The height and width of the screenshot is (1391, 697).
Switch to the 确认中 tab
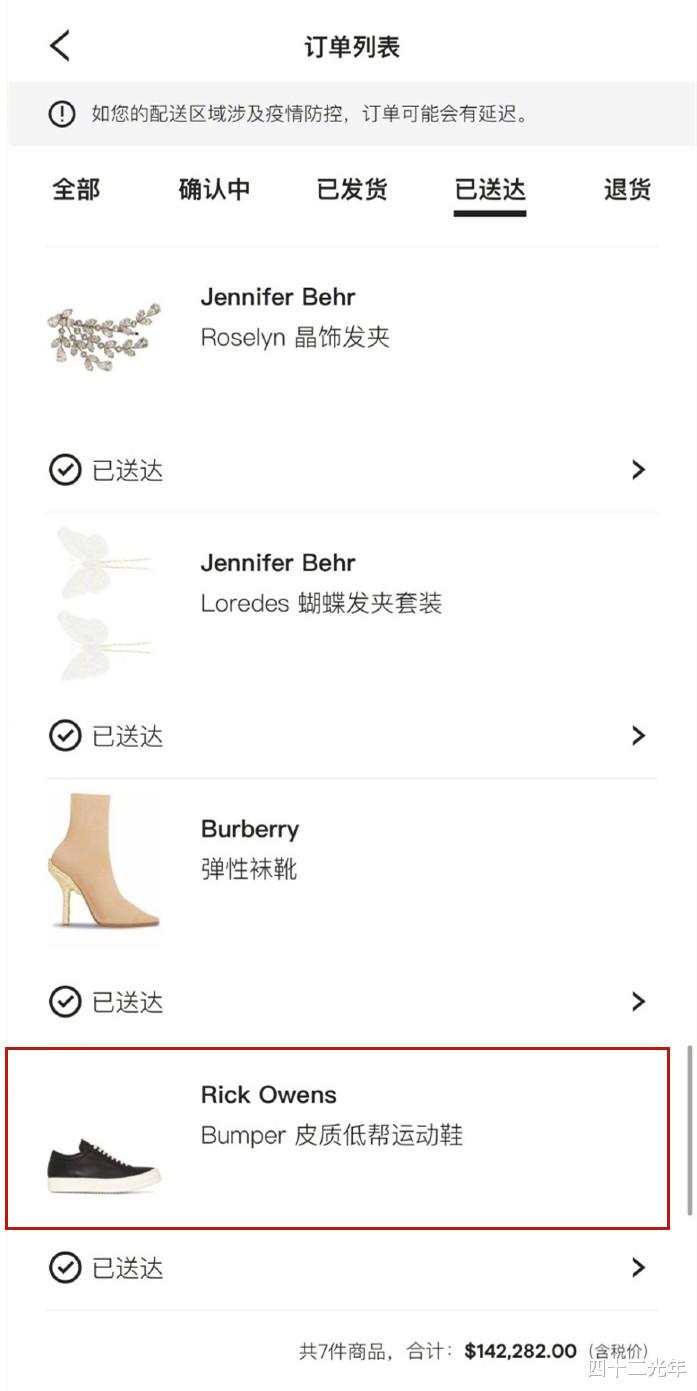click(214, 189)
